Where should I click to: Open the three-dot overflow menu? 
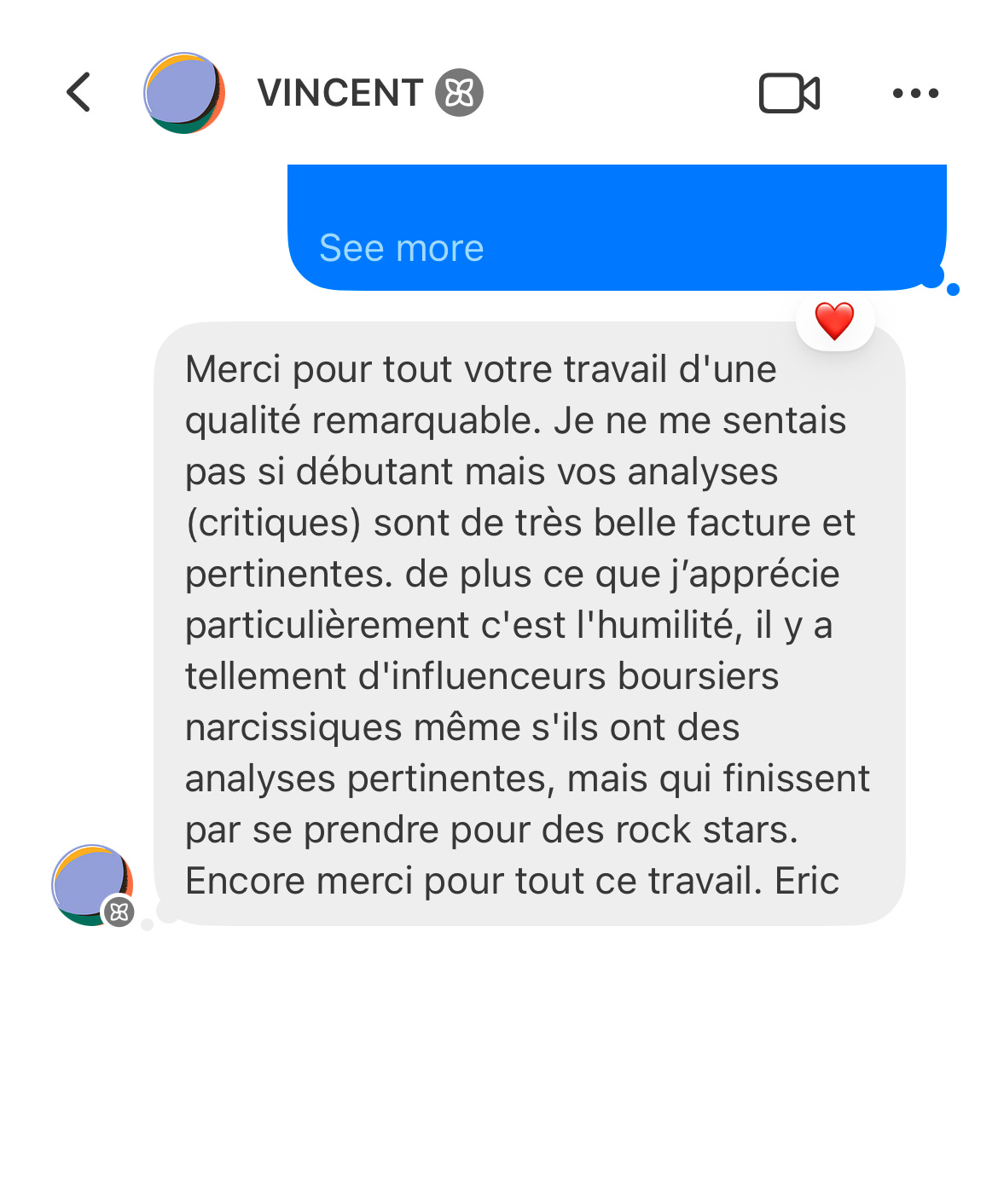tap(915, 93)
